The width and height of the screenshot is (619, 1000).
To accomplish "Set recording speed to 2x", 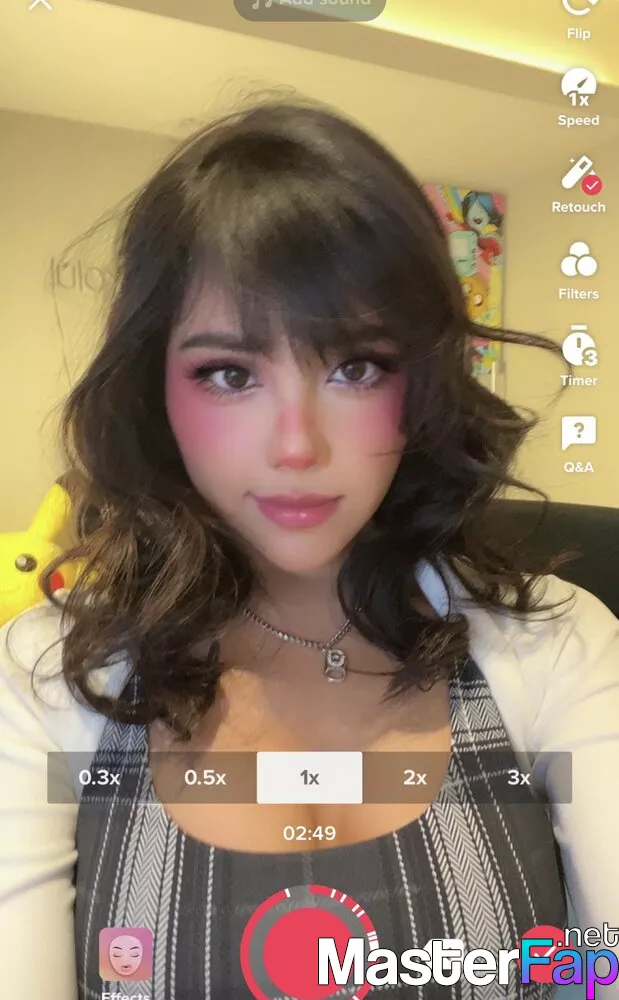I will pos(414,777).
